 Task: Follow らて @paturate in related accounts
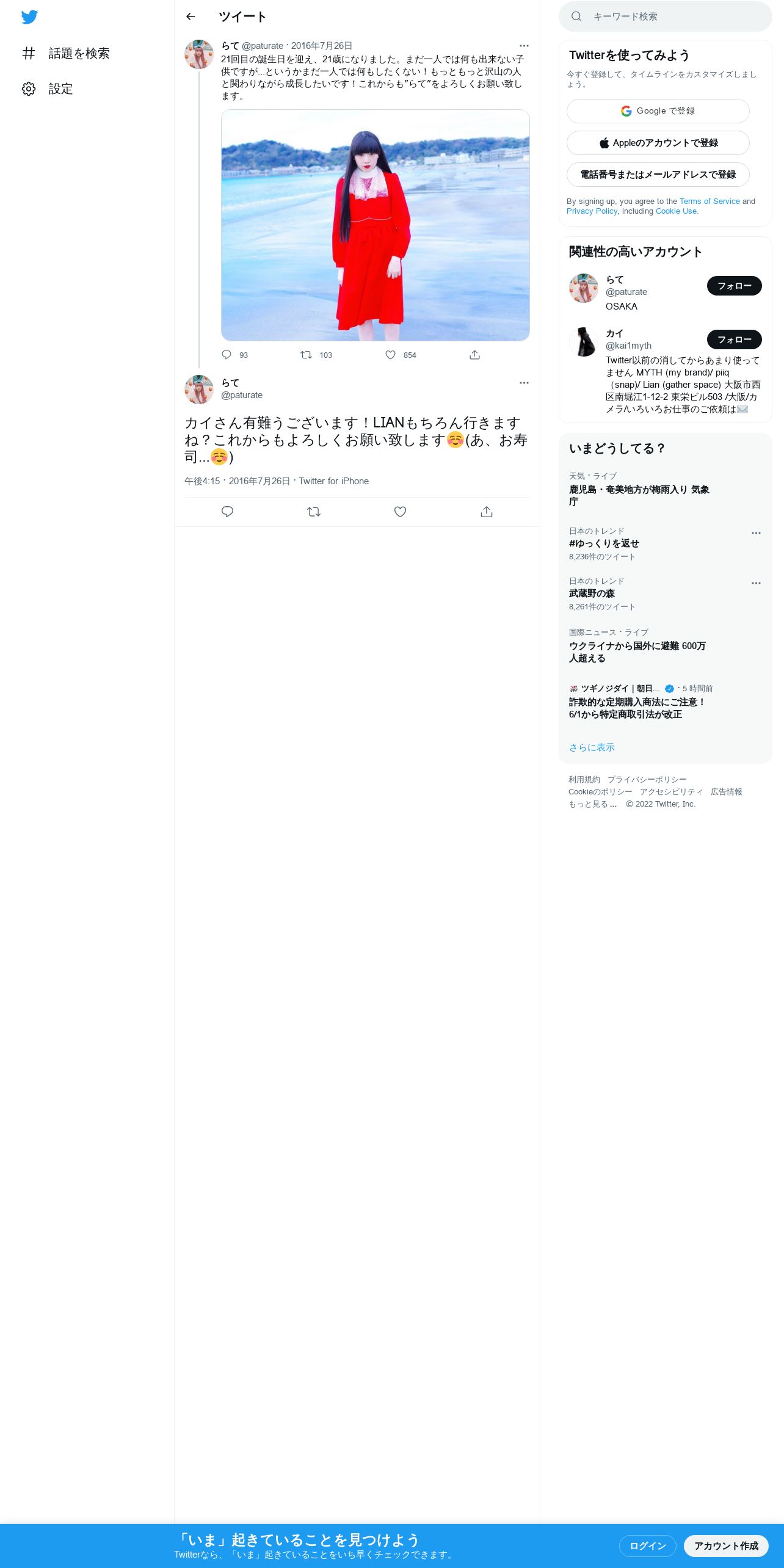pos(734,286)
